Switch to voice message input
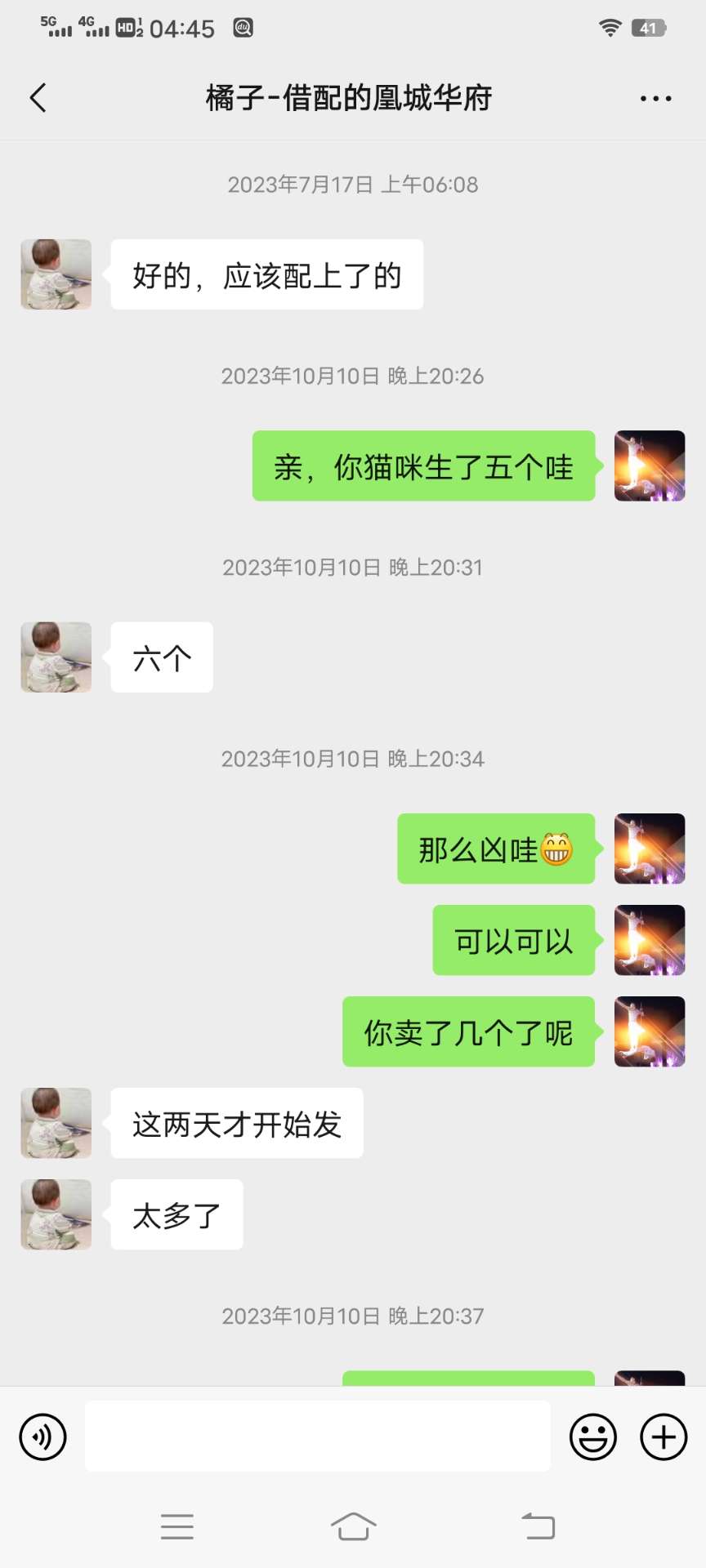This screenshot has height=1568, width=706. (42, 1437)
